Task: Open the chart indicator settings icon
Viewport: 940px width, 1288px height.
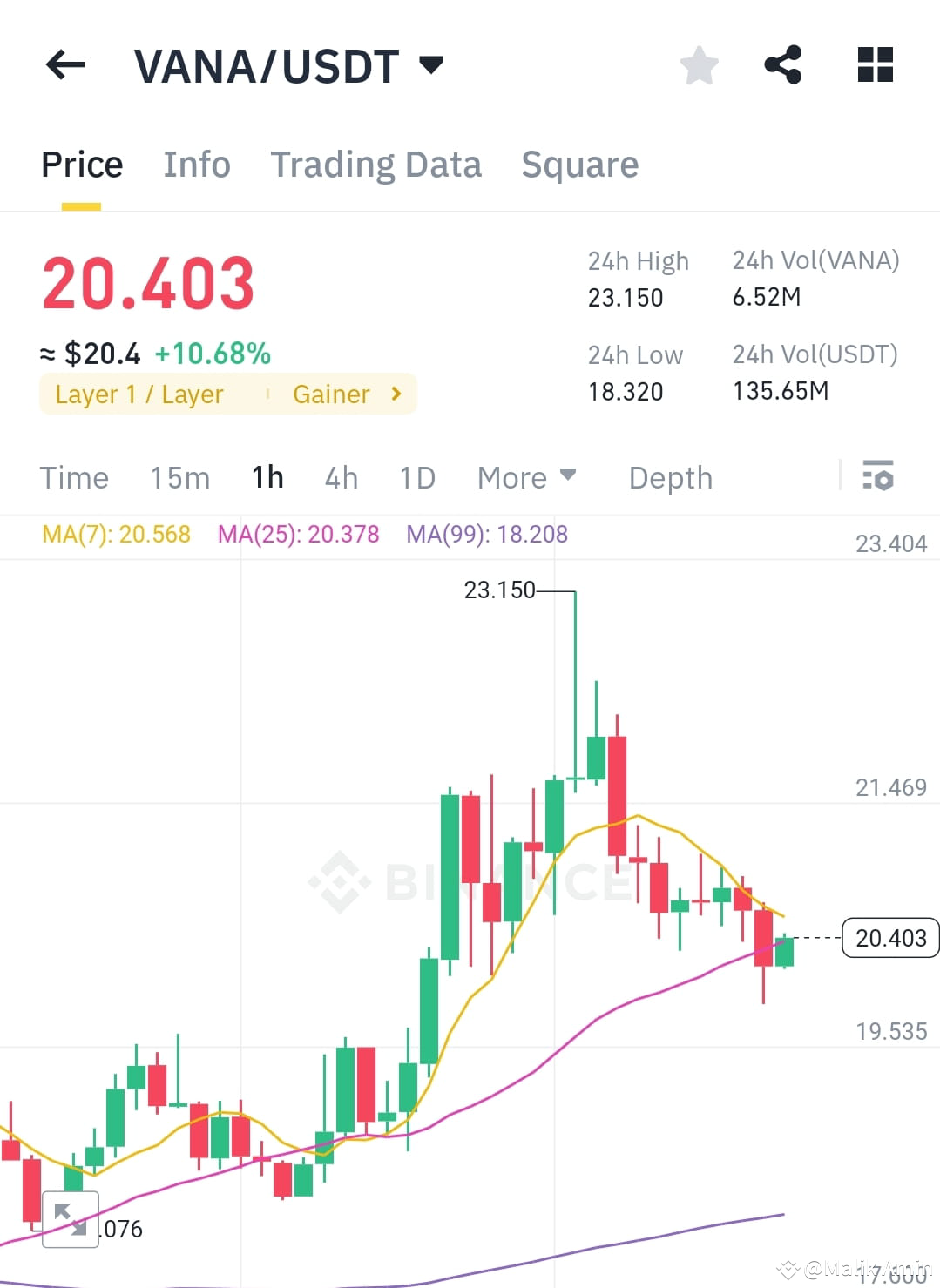Action: pyautogui.click(x=878, y=477)
